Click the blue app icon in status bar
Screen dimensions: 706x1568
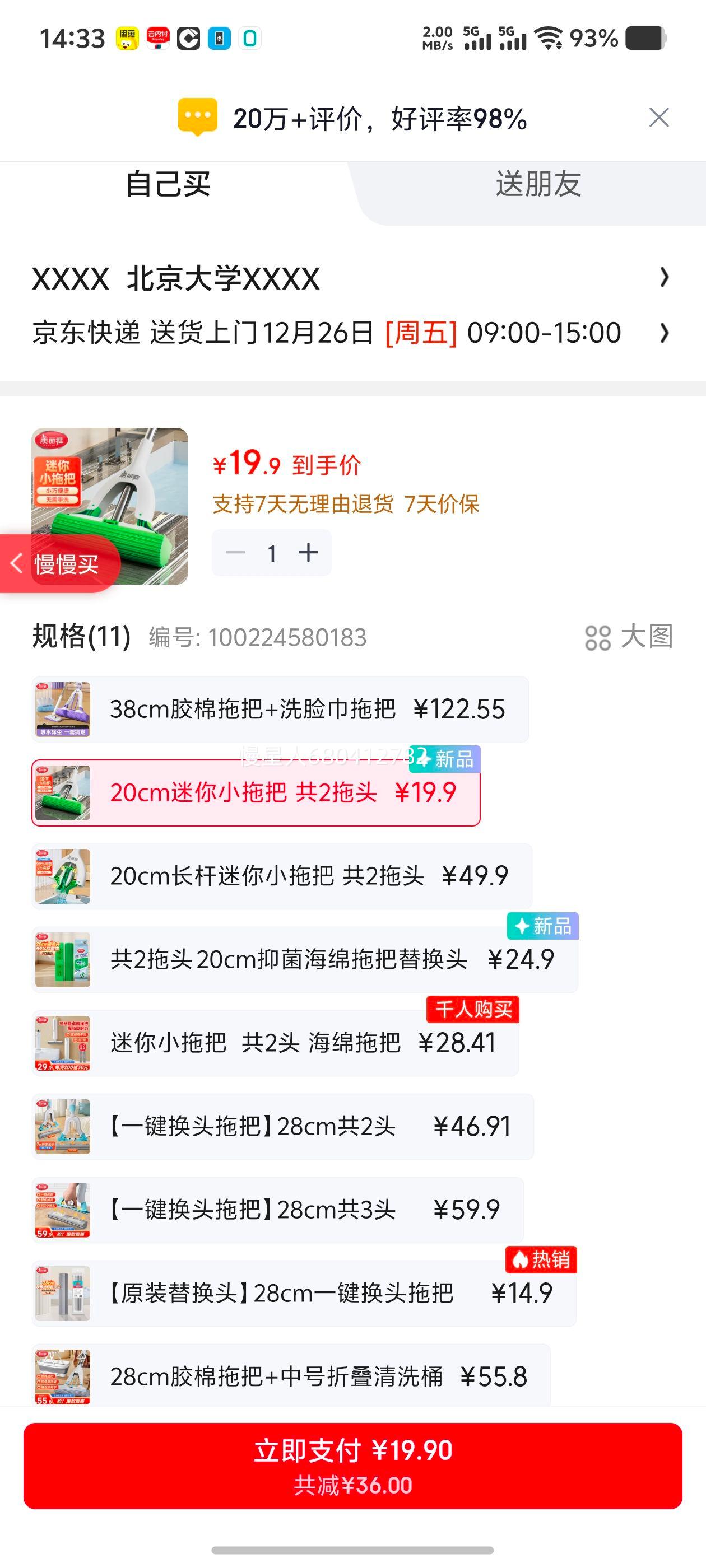point(220,38)
